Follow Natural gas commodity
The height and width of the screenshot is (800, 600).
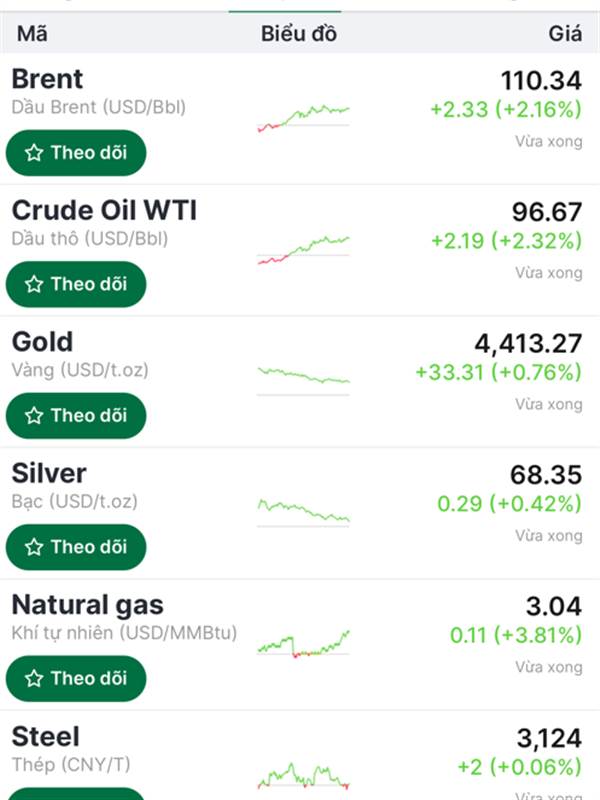coord(76,678)
